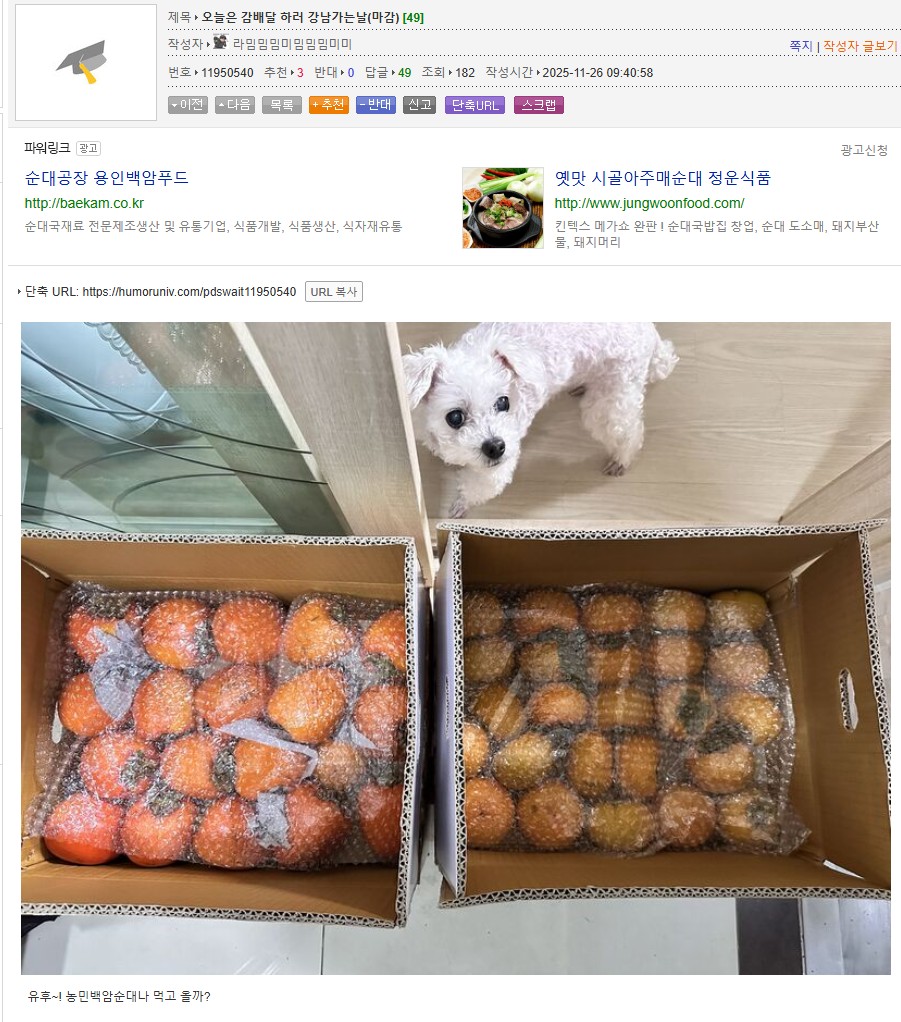Go to the previous post (이전)
The image size is (901, 1022).
[188, 105]
